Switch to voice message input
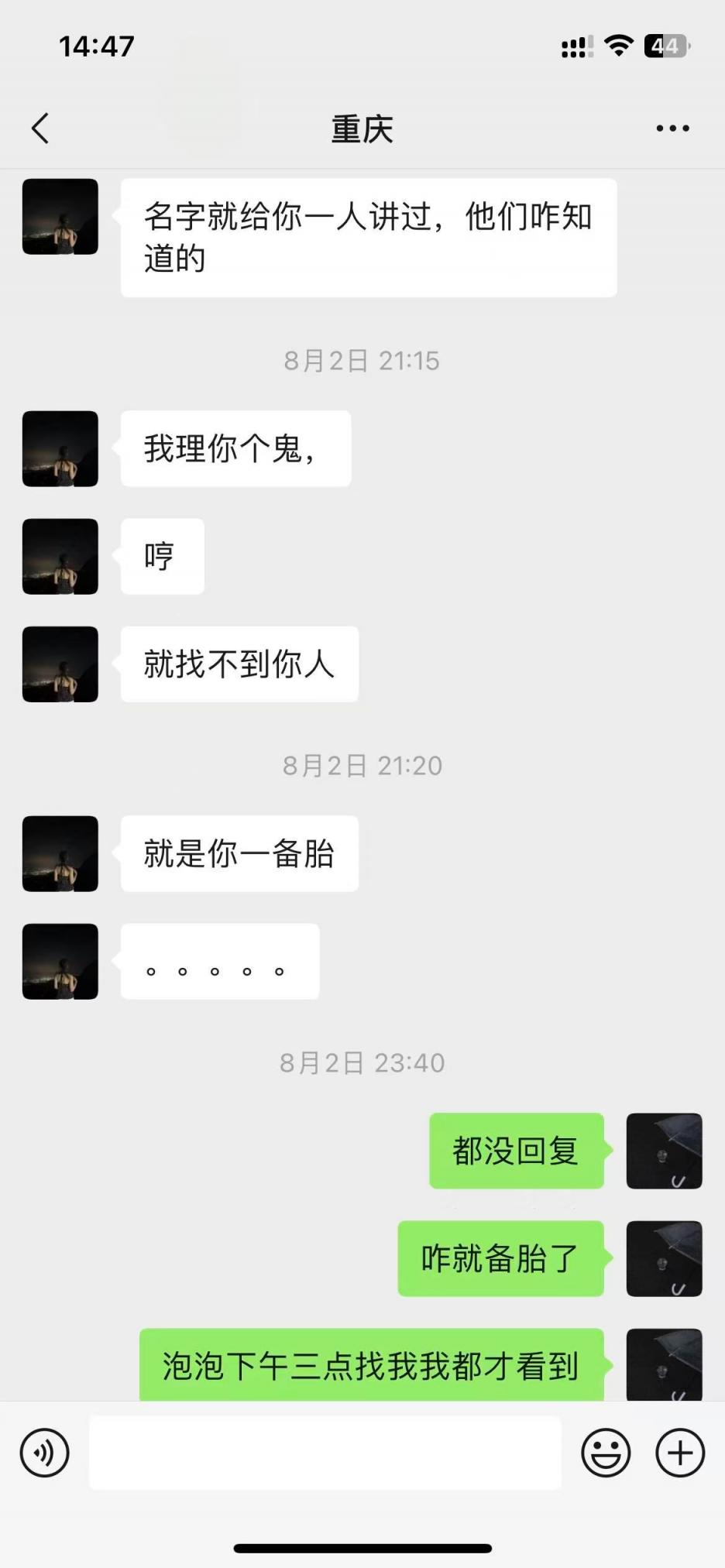725x1568 pixels. pyautogui.click(x=45, y=1453)
